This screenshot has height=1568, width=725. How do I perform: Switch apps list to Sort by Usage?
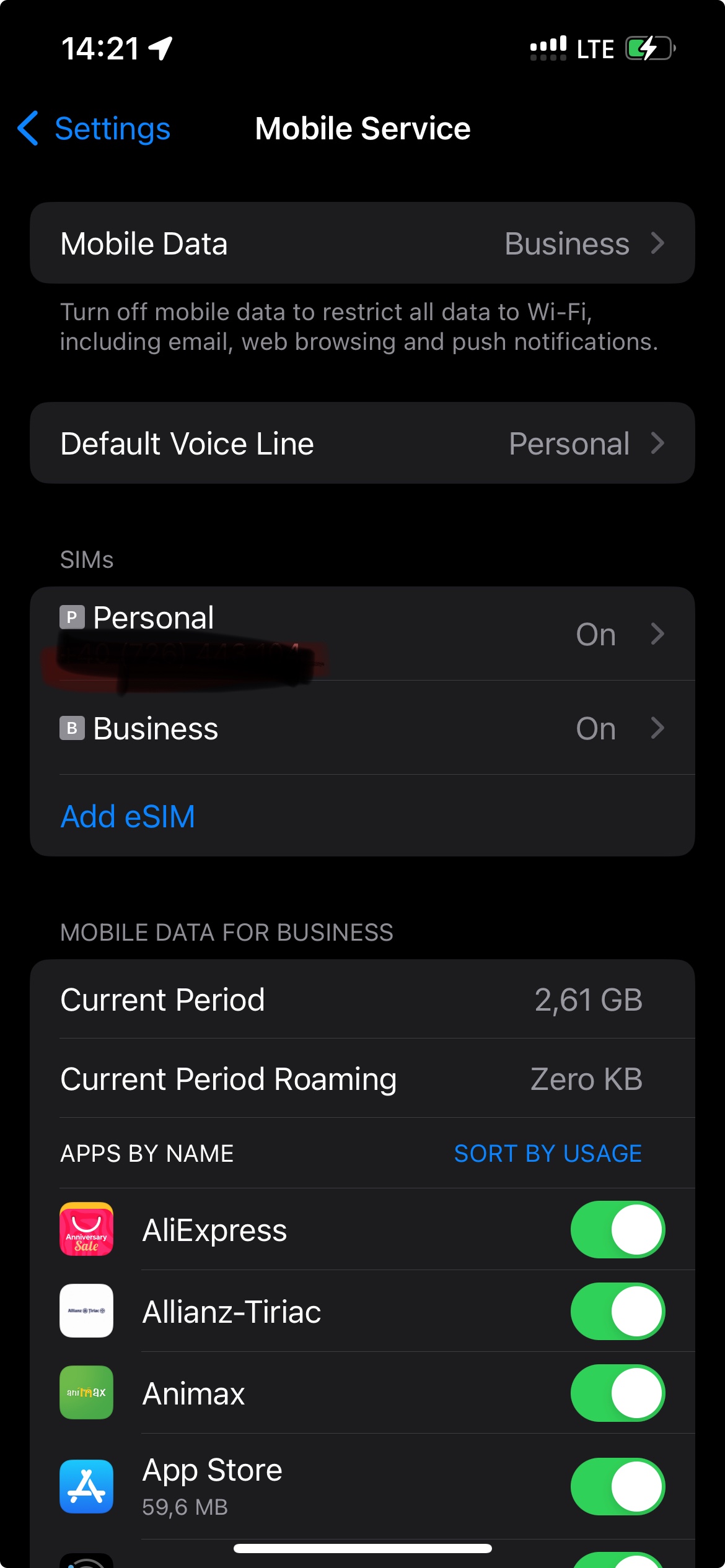pyautogui.click(x=548, y=1153)
